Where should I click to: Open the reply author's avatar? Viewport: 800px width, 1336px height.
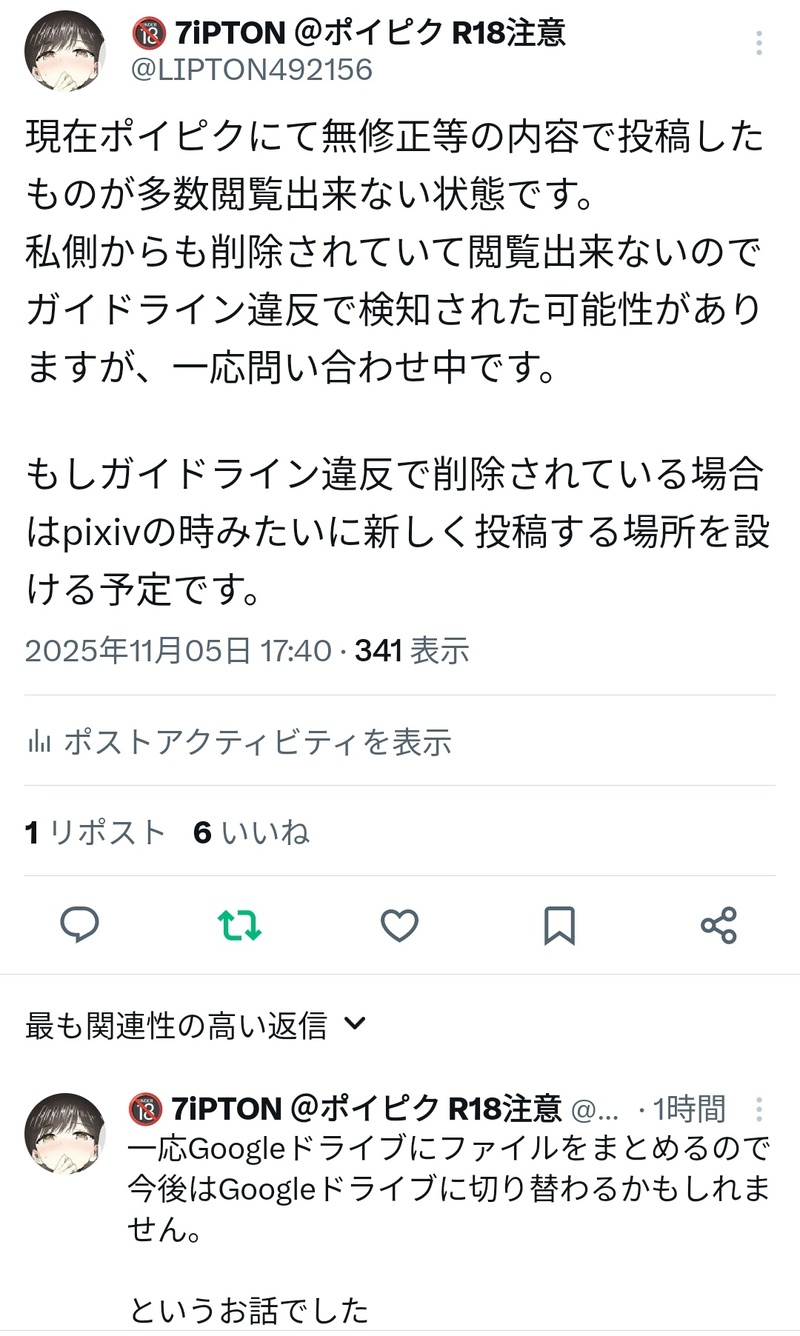coord(64,1133)
